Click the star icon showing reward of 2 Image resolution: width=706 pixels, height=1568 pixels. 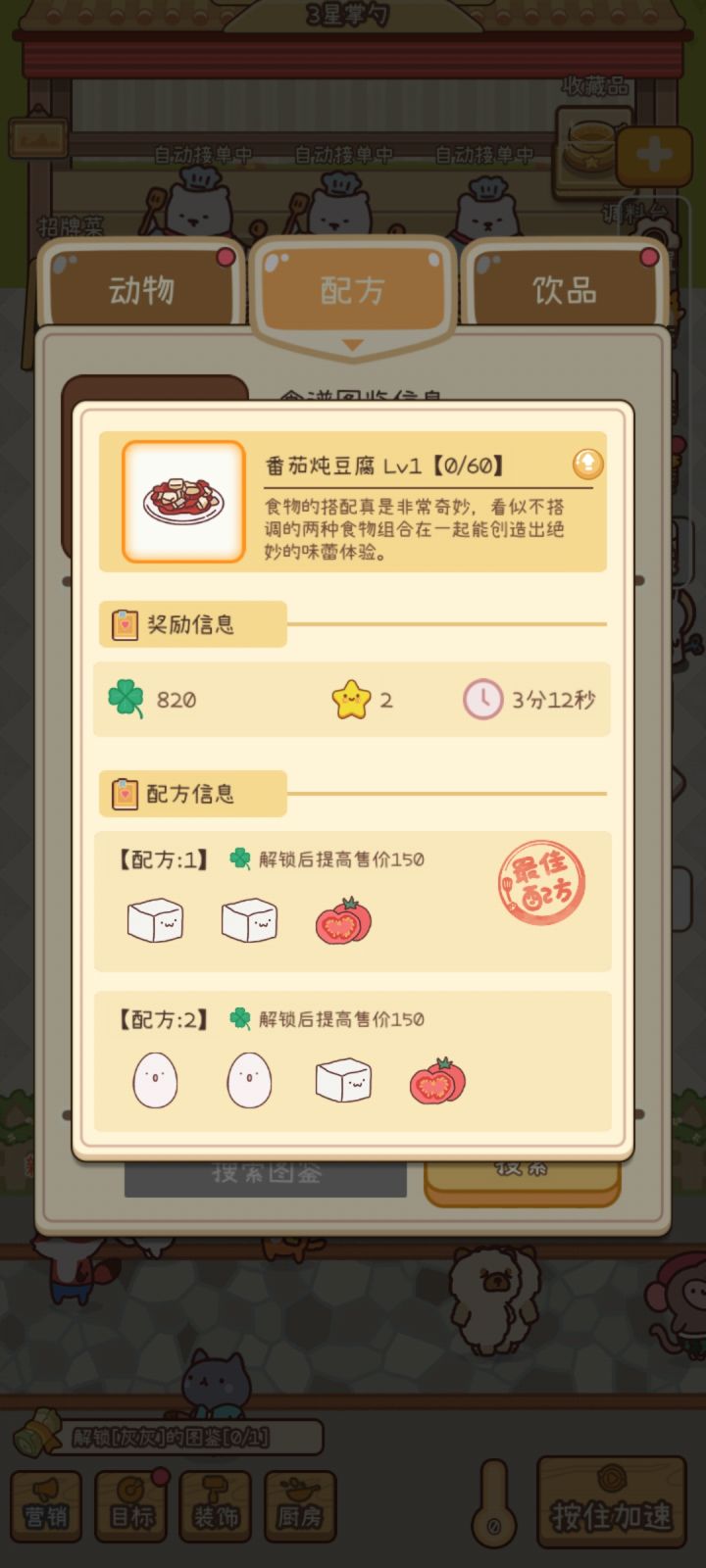[x=349, y=700]
